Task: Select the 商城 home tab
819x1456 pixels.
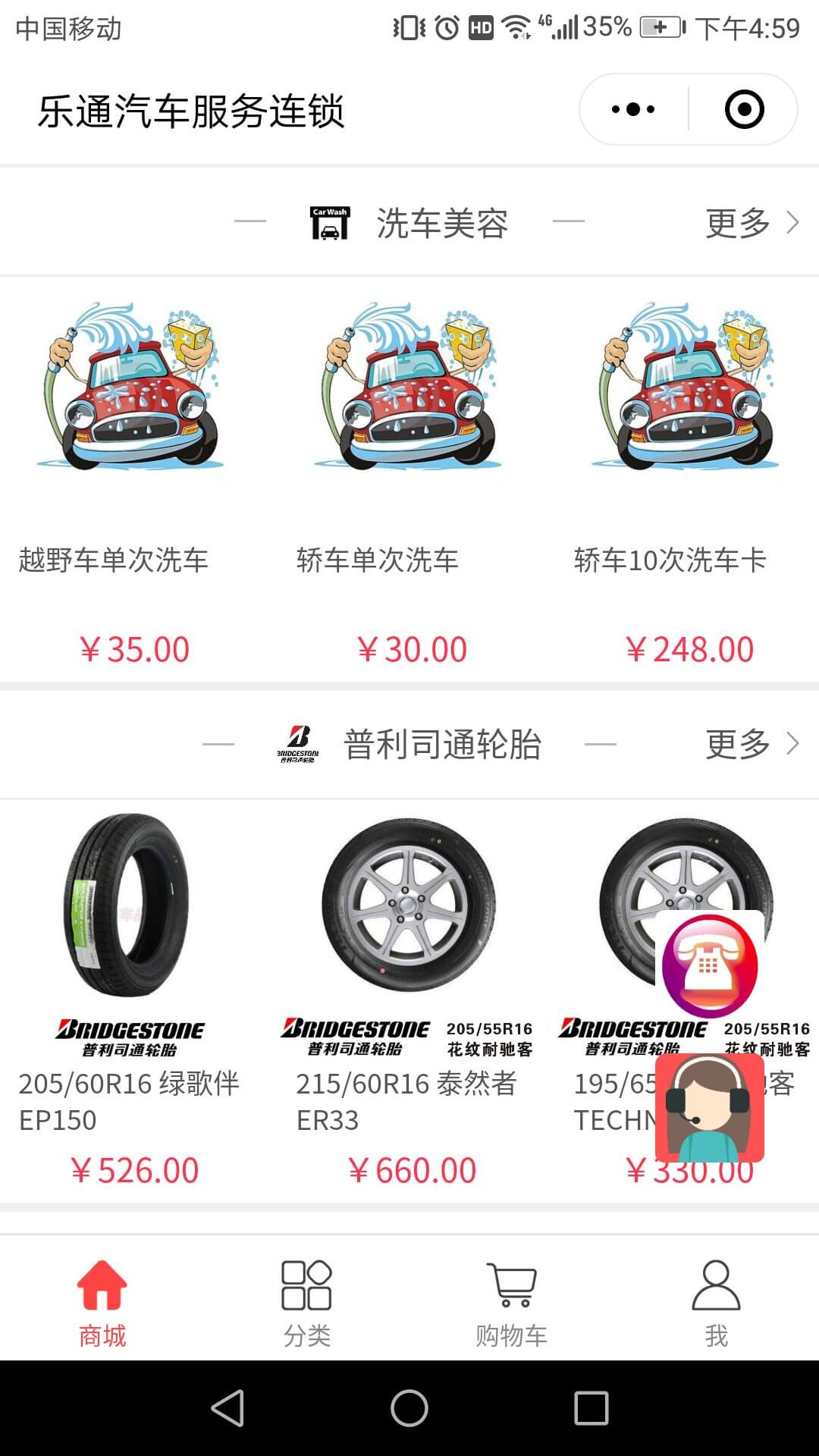Action: click(102, 1303)
